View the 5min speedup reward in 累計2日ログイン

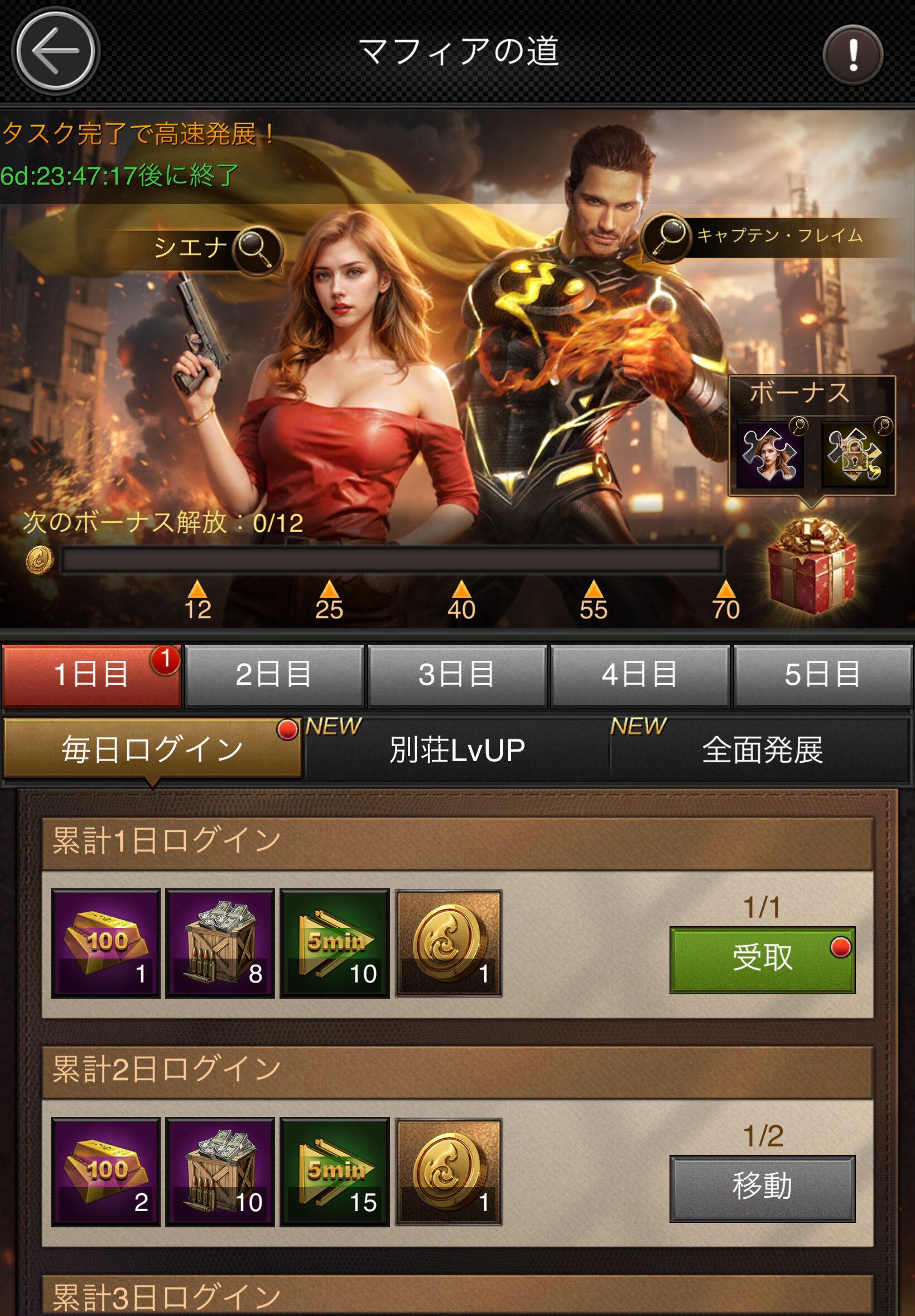pyautogui.click(x=334, y=1172)
